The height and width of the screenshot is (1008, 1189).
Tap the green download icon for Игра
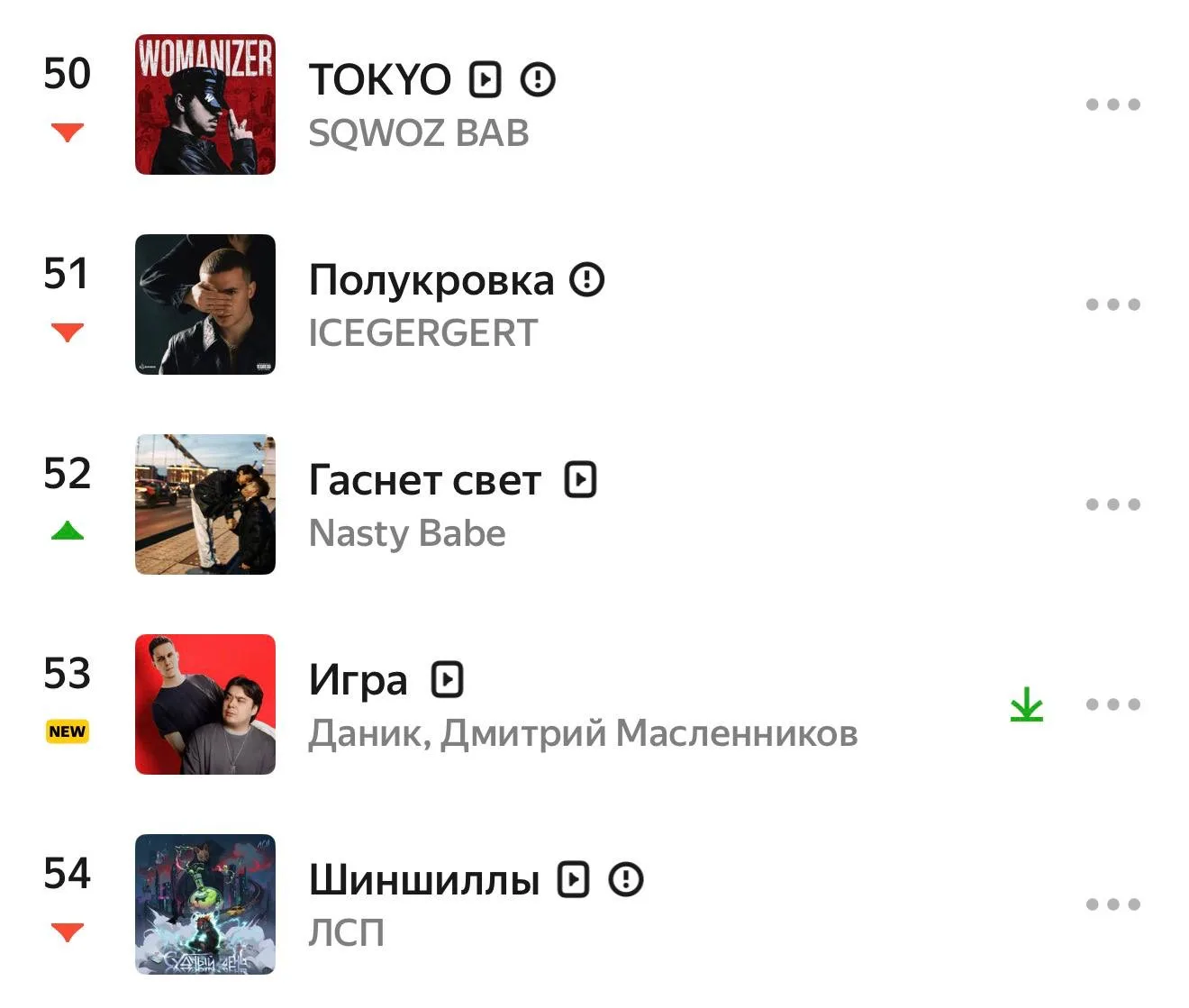1026,704
